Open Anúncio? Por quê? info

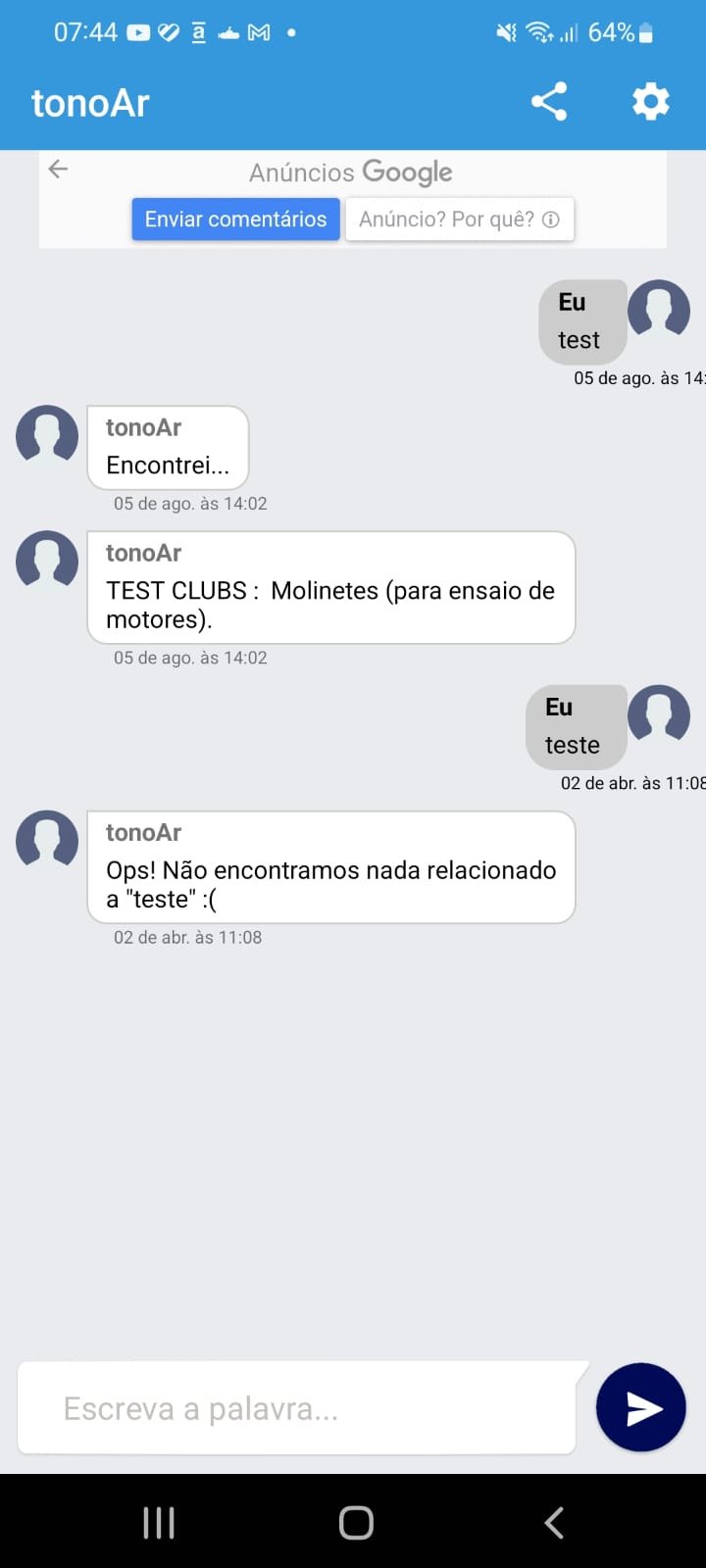click(459, 219)
